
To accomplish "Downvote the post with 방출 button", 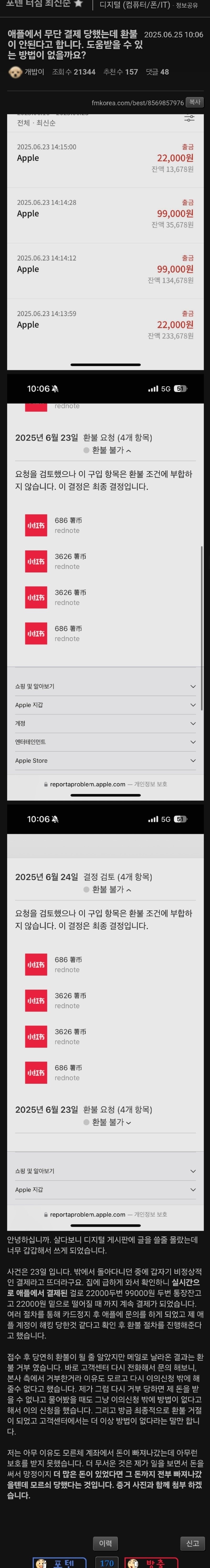I will pos(150,1562).
